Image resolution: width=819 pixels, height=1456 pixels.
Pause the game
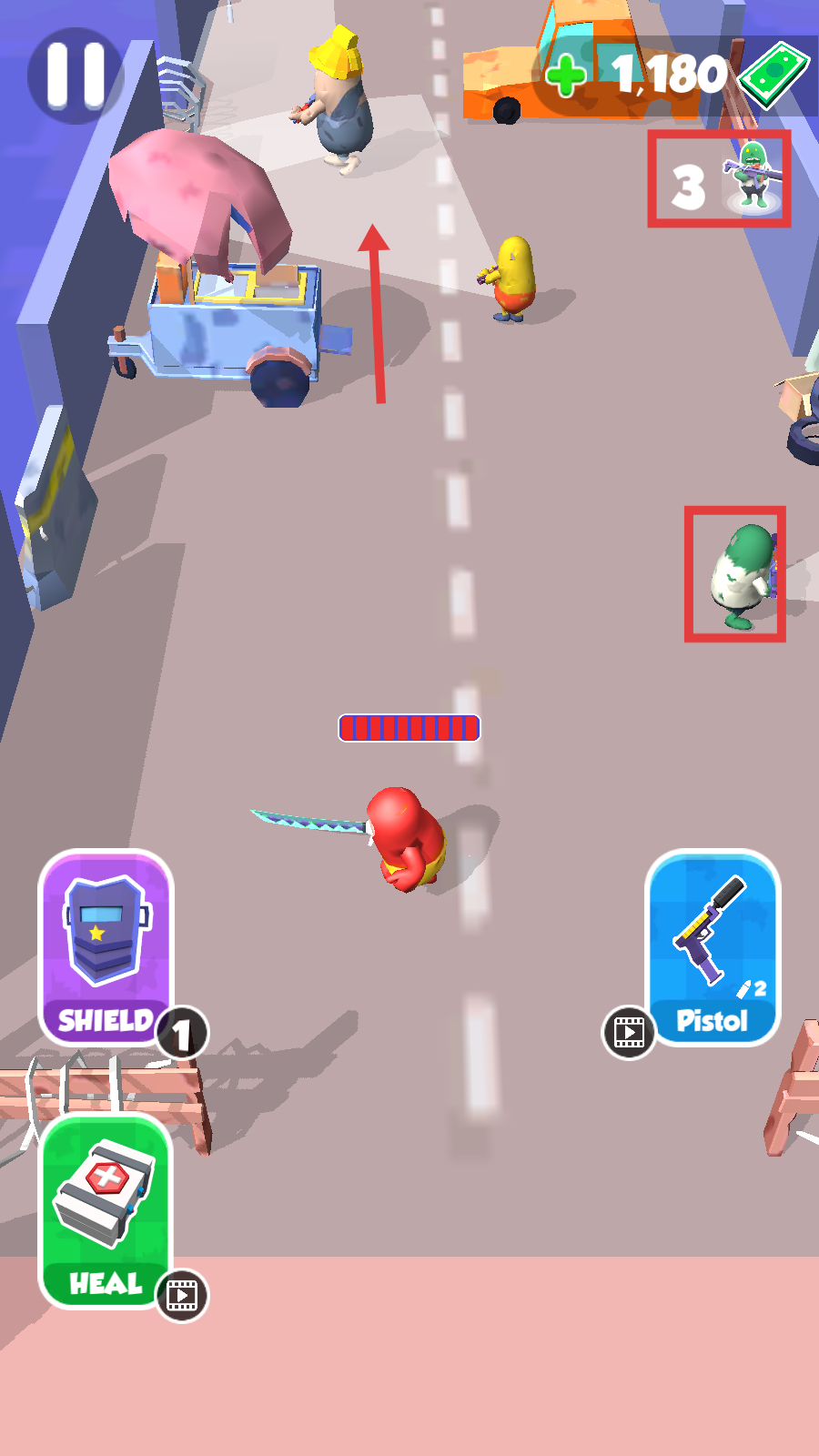(76, 76)
